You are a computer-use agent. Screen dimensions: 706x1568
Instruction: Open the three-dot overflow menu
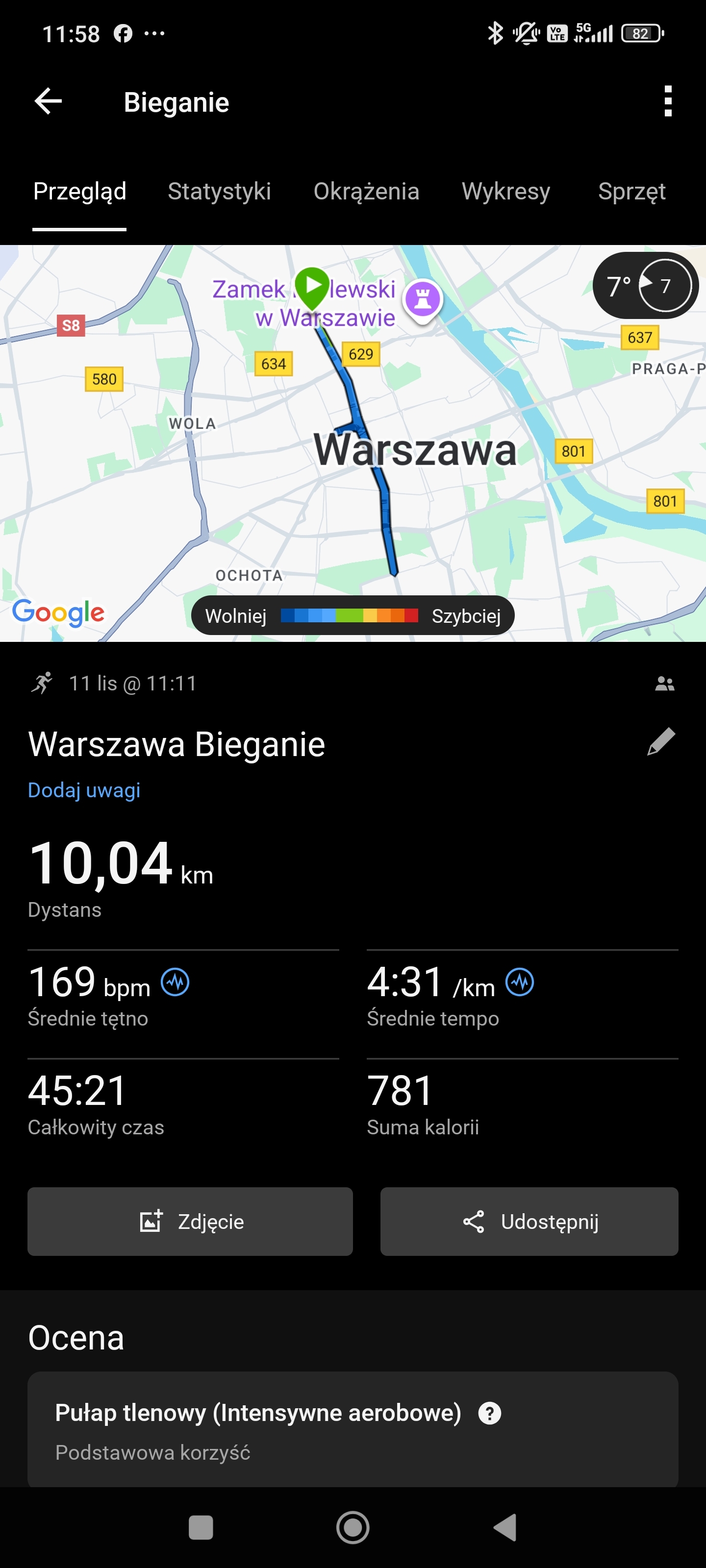coord(668,101)
